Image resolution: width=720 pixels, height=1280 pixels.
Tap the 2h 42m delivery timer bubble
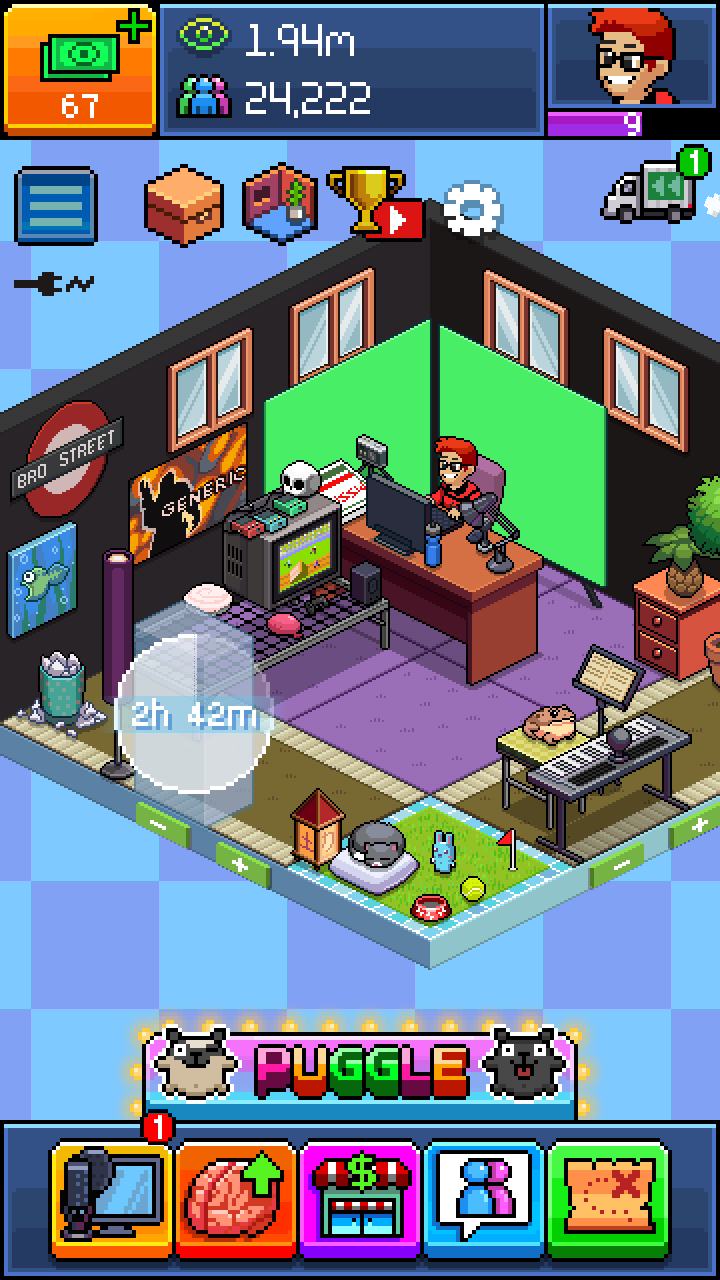[x=193, y=715]
